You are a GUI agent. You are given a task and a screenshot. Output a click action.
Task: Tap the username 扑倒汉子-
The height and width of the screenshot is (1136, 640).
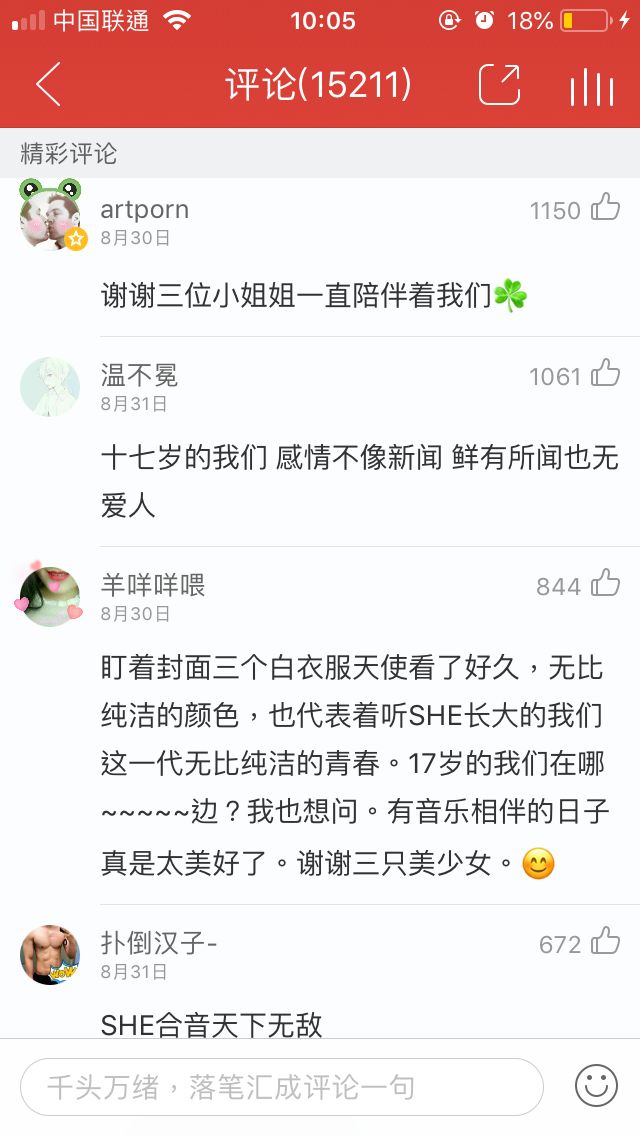[x=159, y=943]
